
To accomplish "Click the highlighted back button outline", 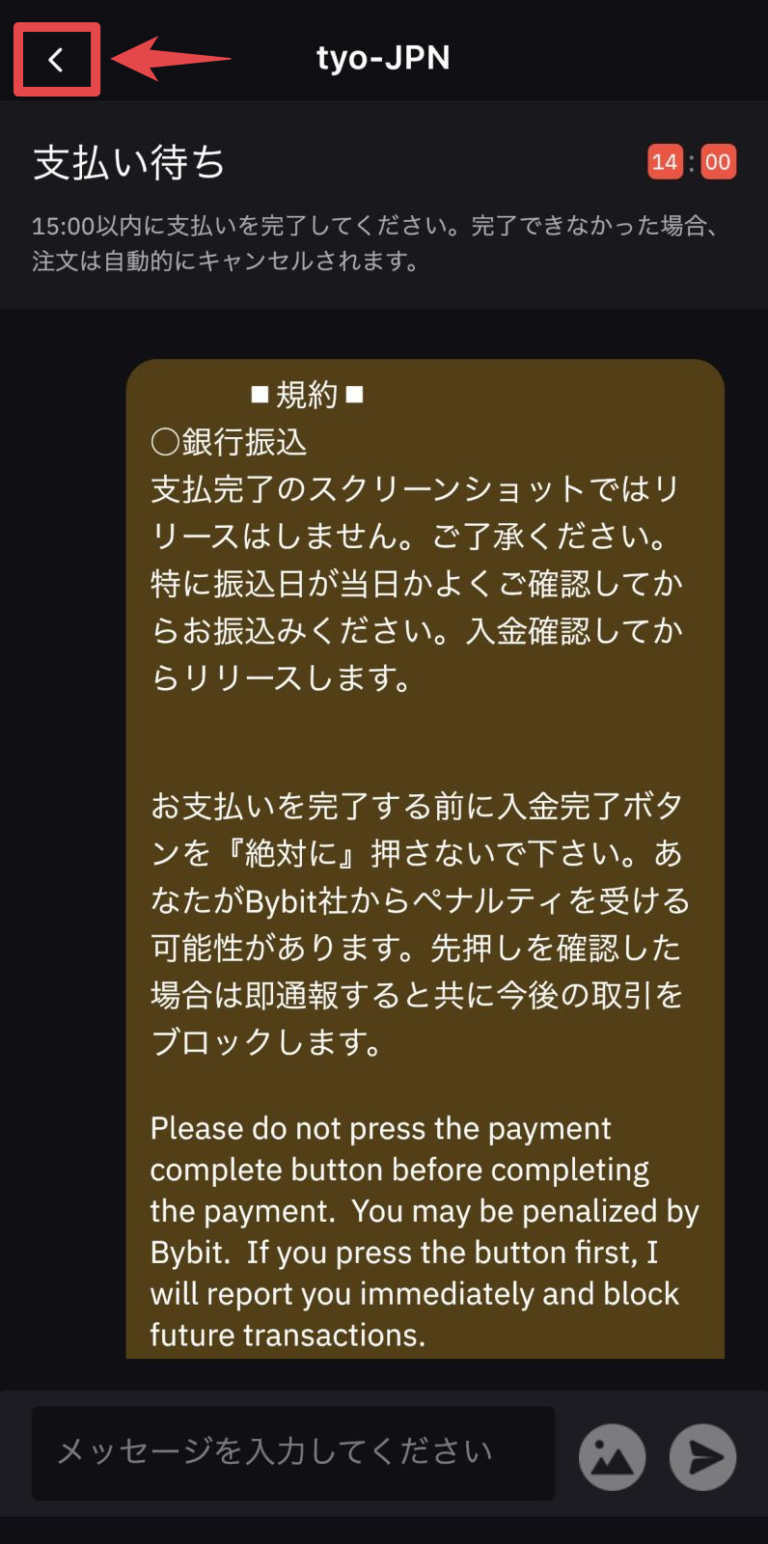I will pyautogui.click(x=55, y=59).
